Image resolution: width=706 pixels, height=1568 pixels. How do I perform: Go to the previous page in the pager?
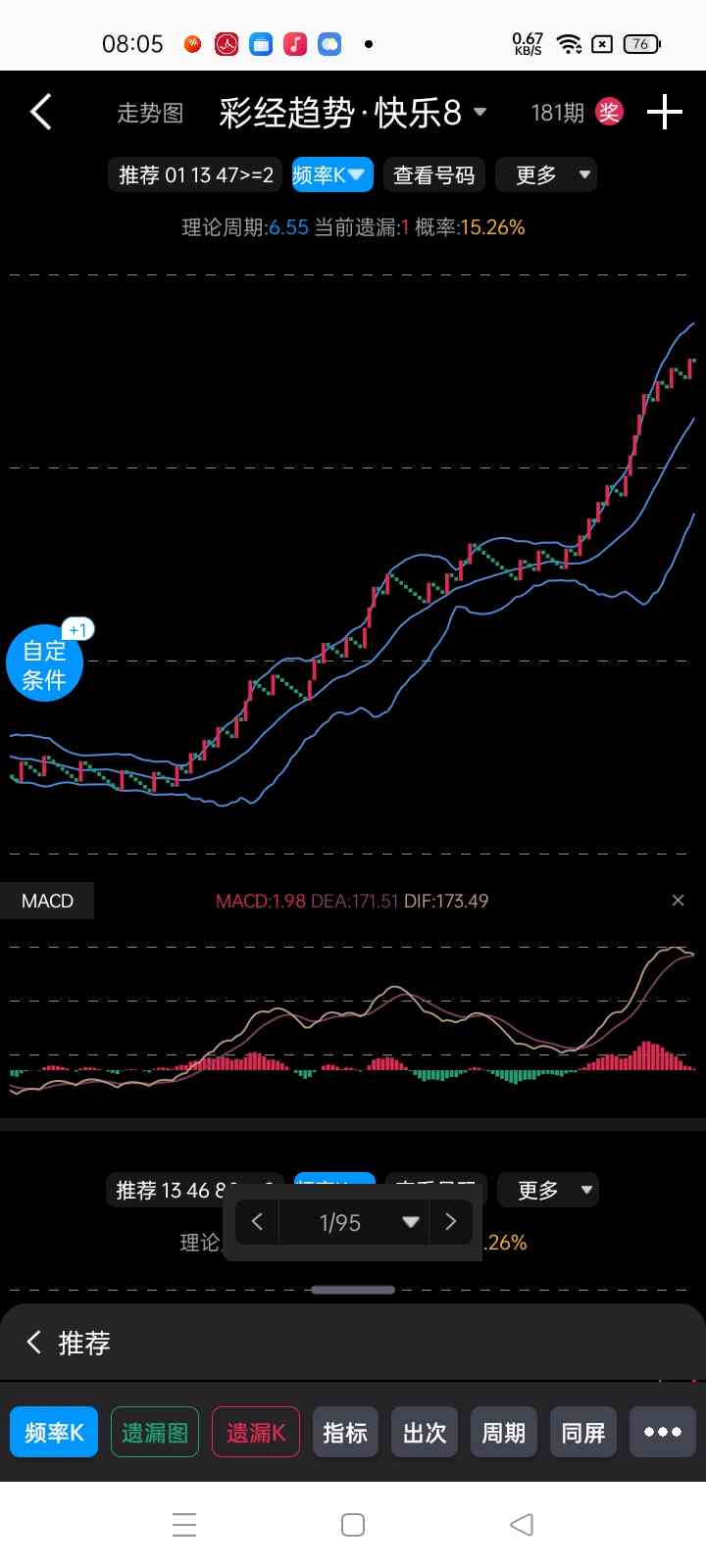[257, 1222]
